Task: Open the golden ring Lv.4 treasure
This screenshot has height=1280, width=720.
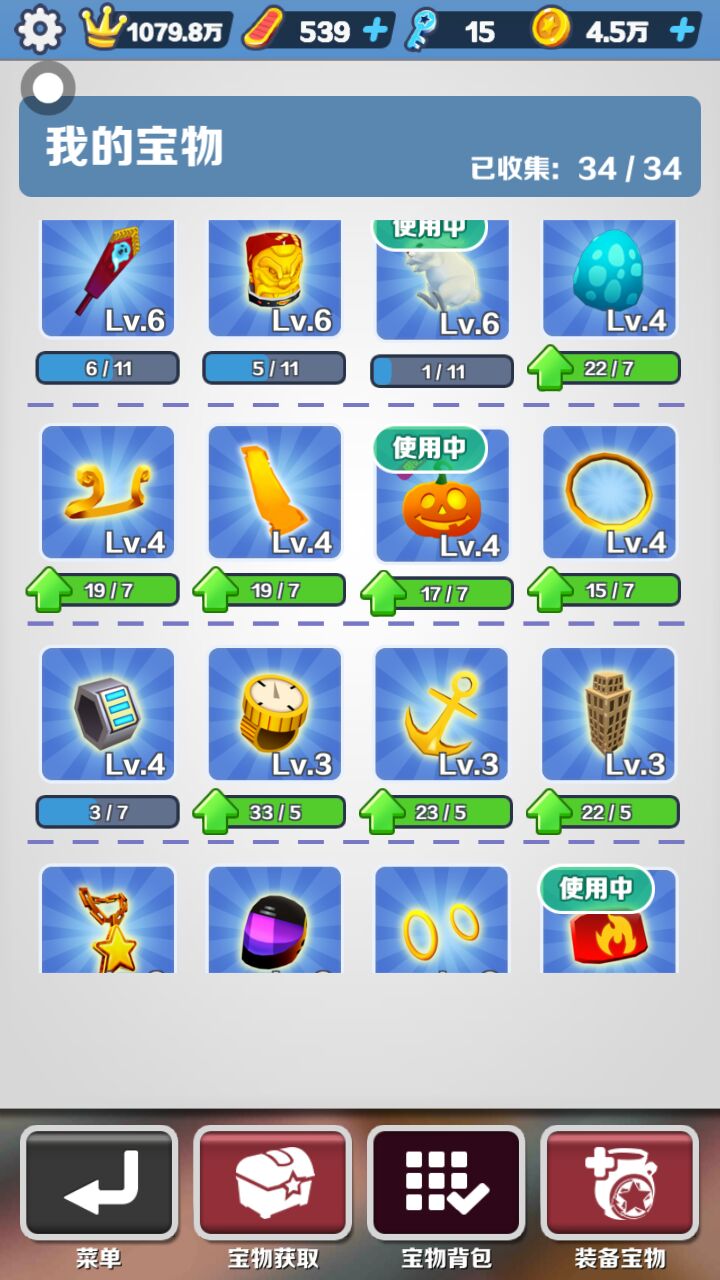Action: [609, 492]
